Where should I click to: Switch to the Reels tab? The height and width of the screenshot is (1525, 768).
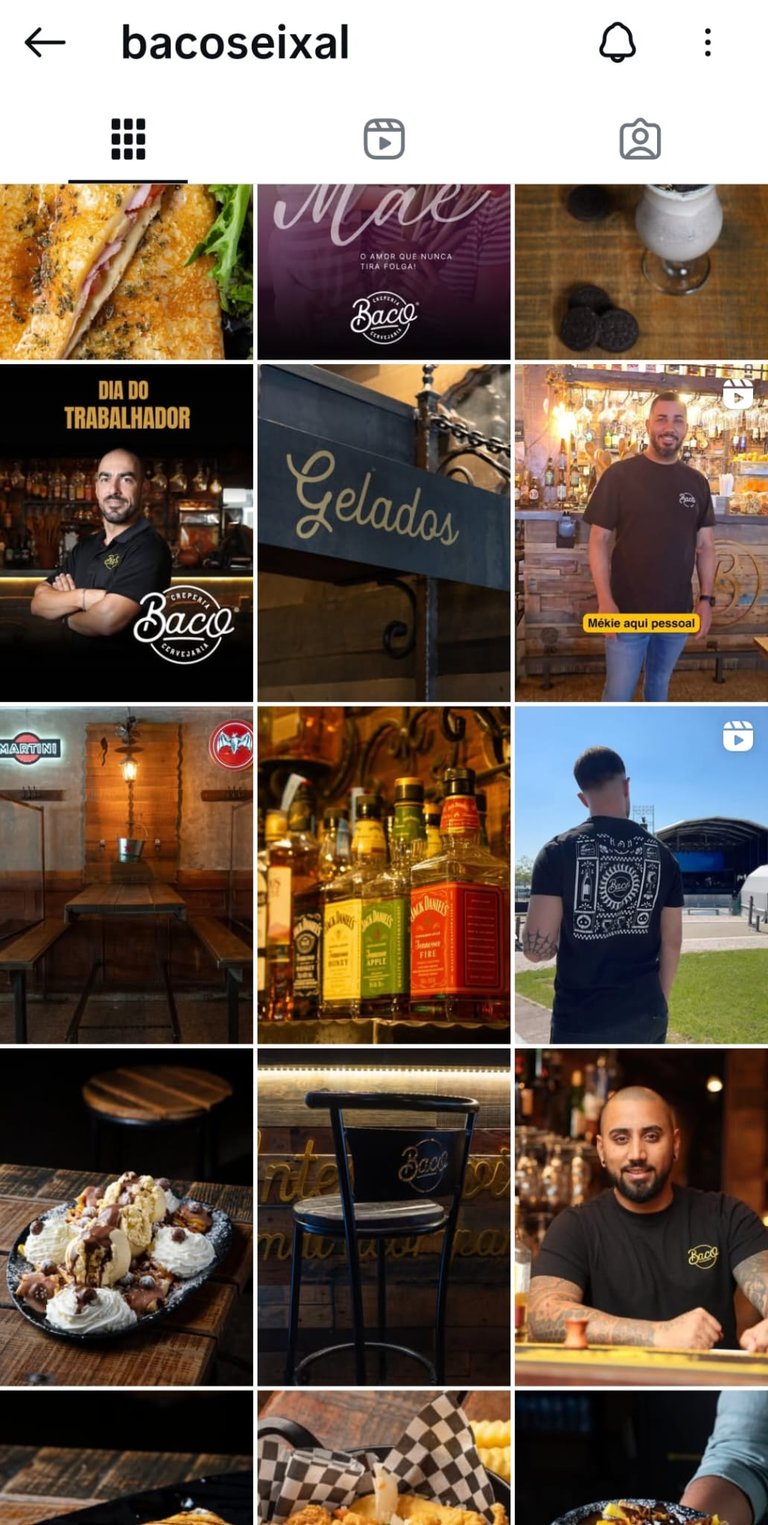tap(384, 139)
